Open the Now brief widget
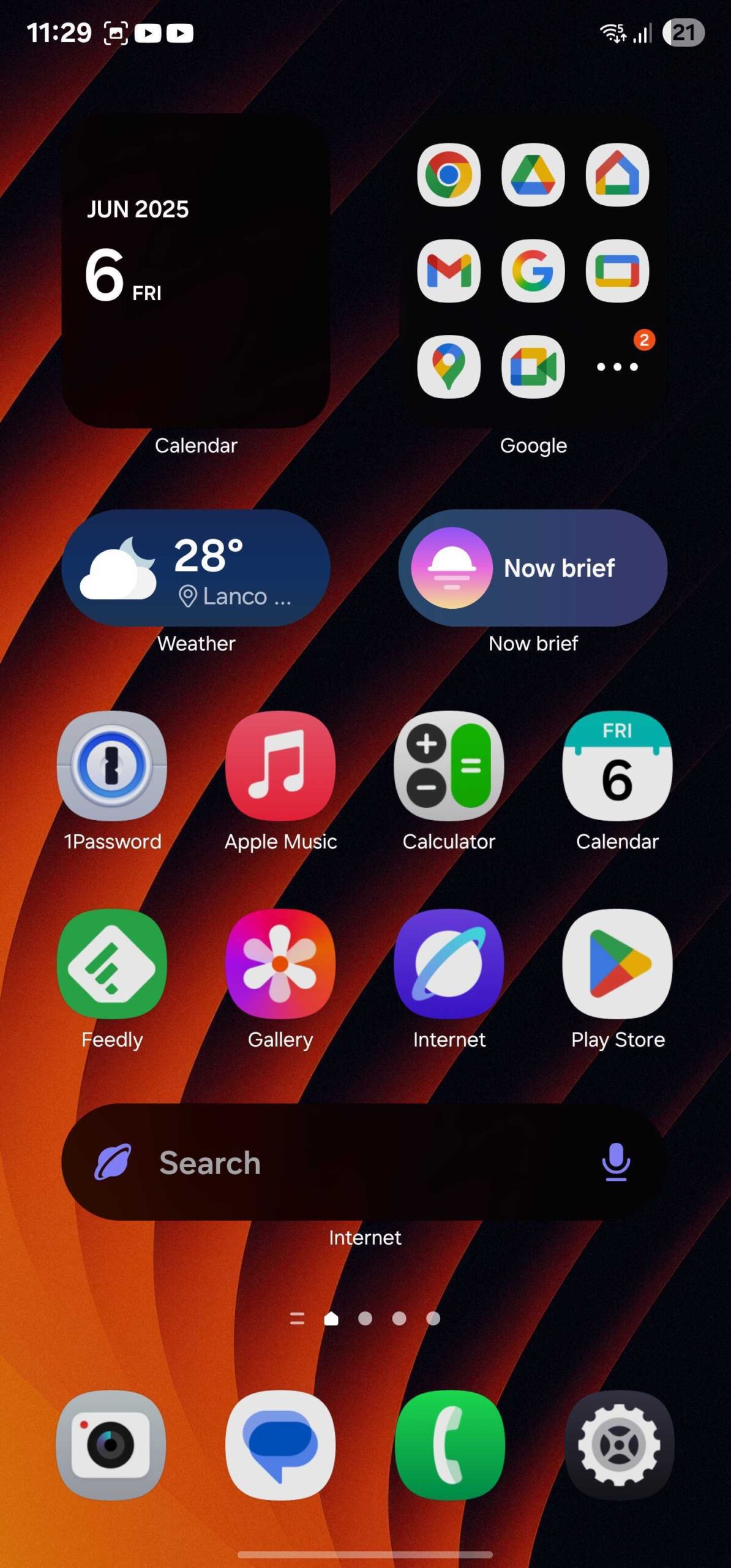The width and height of the screenshot is (731, 1568). click(533, 568)
